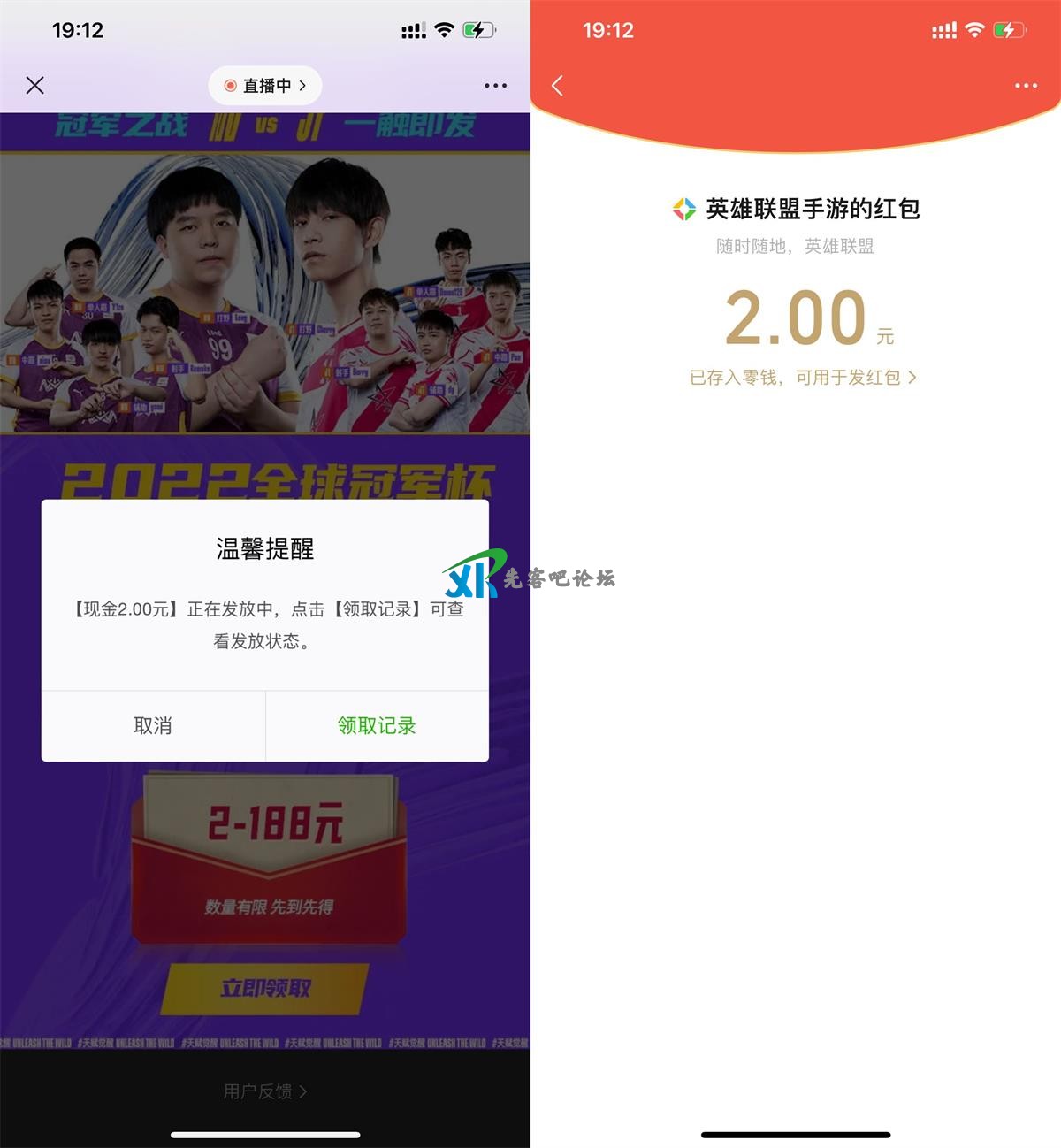Select 领取记录 to view claim records
This screenshot has height=1148, width=1061.
coord(377,725)
